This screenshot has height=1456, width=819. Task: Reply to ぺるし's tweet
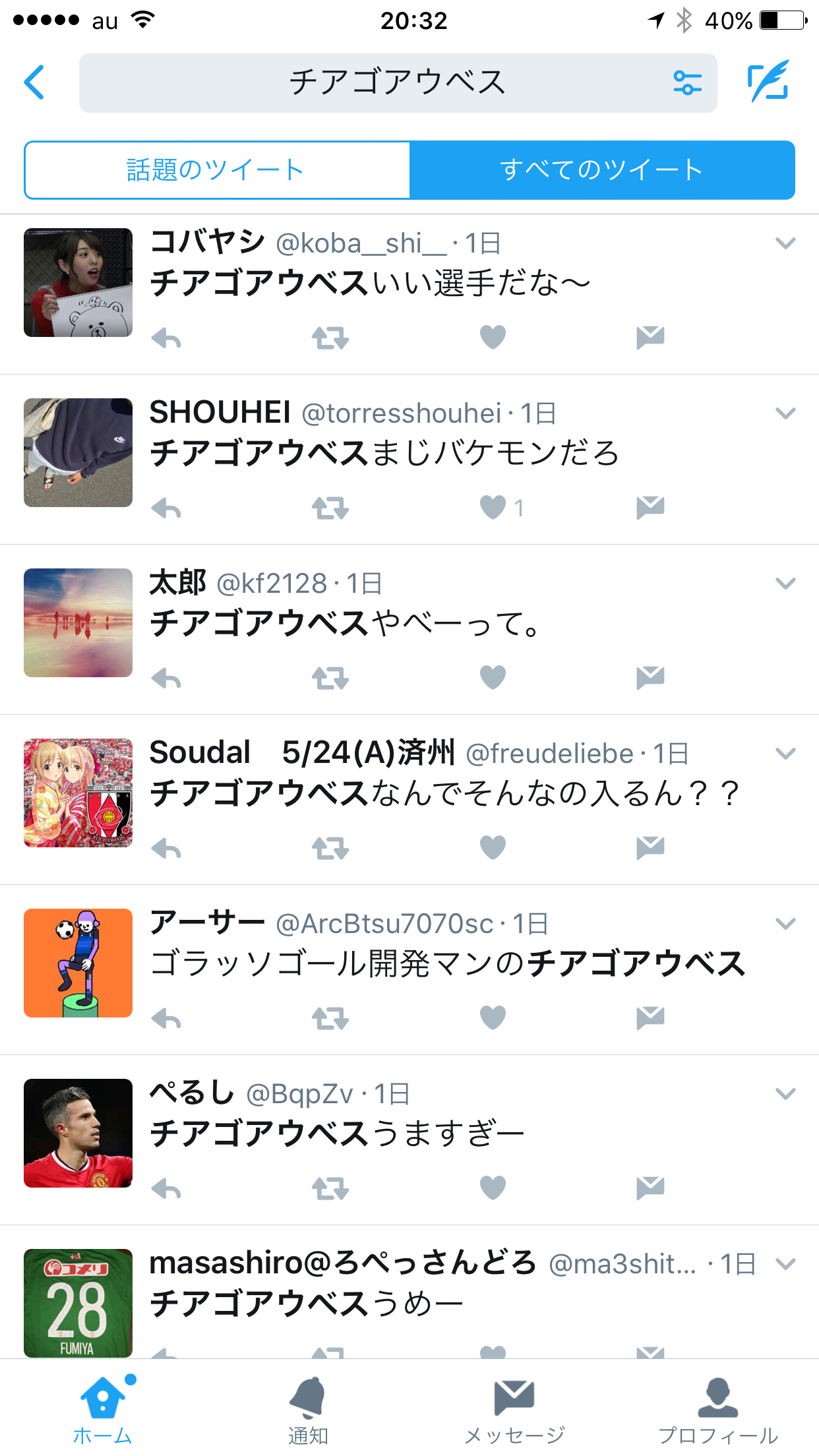(x=166, y=1189)
